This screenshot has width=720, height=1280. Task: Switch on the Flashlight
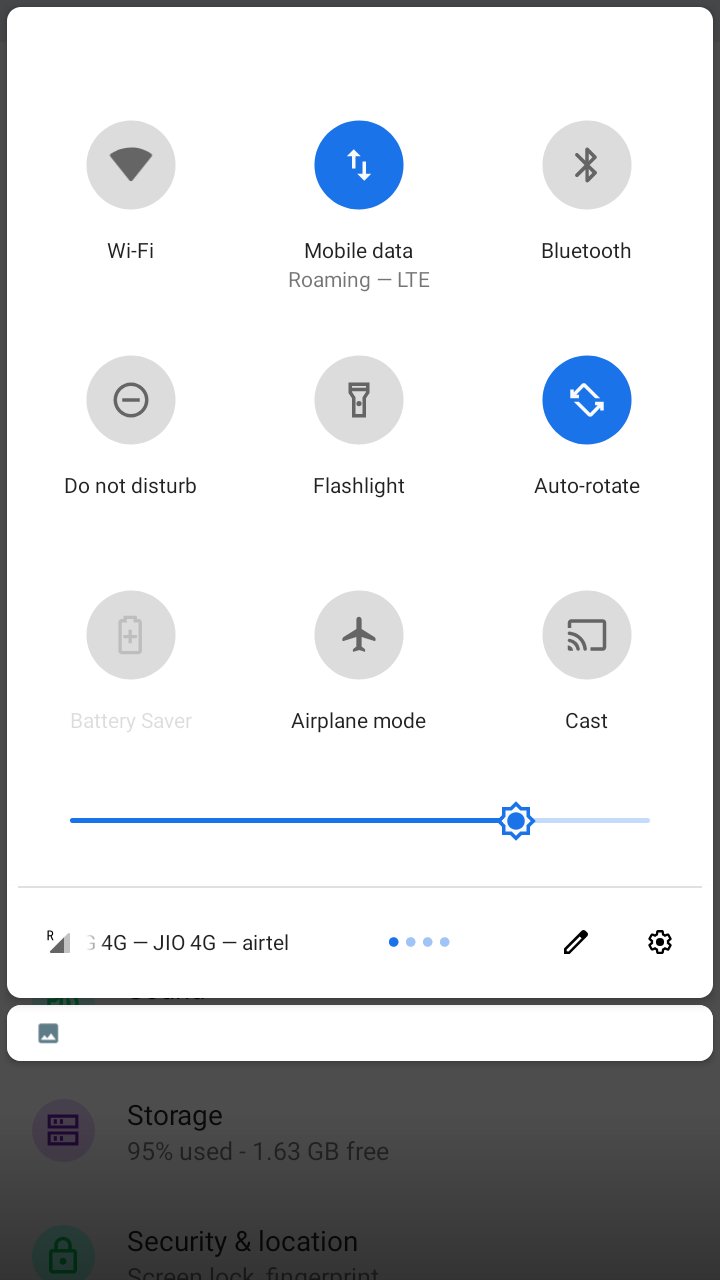tap(359, 400)
